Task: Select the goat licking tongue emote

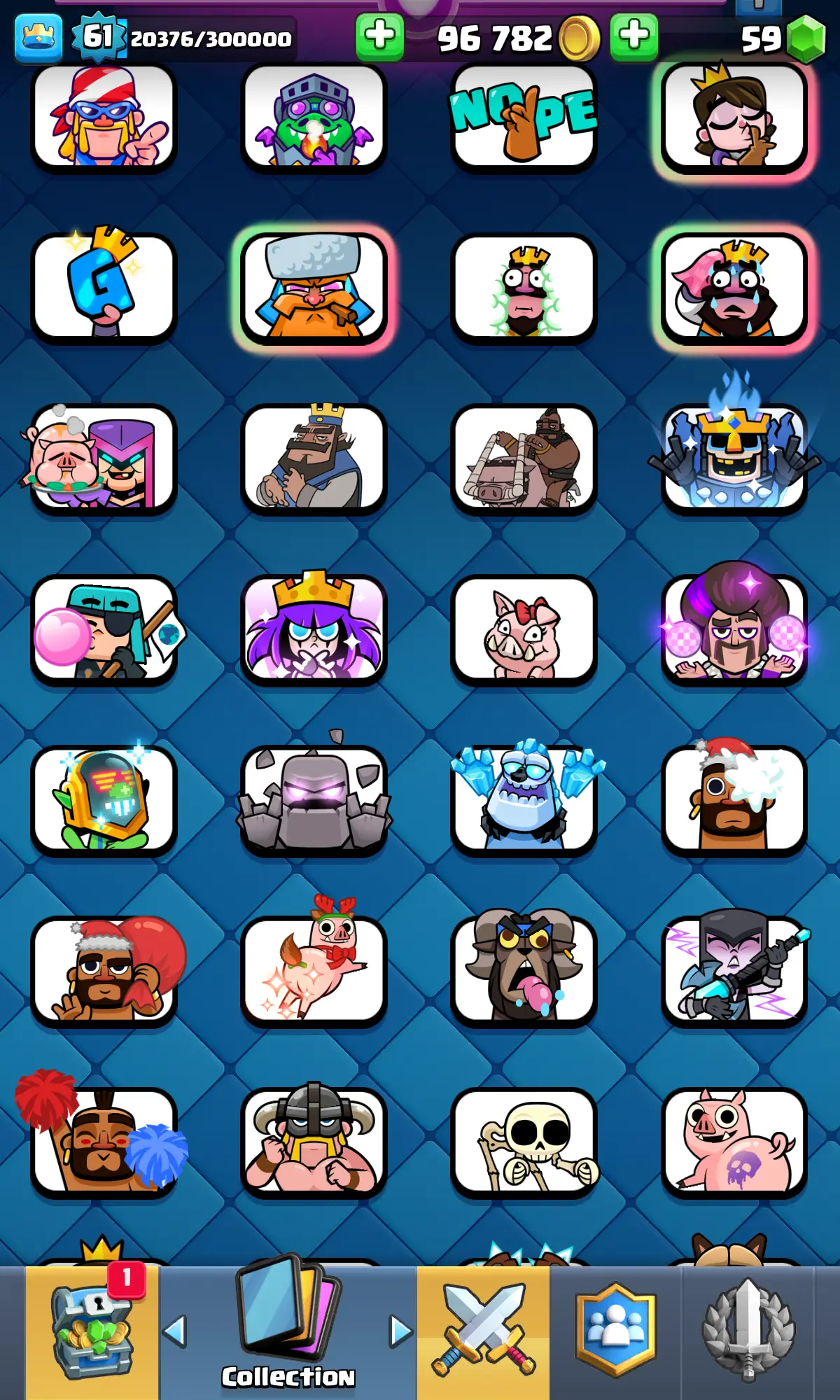Action: coord(524,970)
